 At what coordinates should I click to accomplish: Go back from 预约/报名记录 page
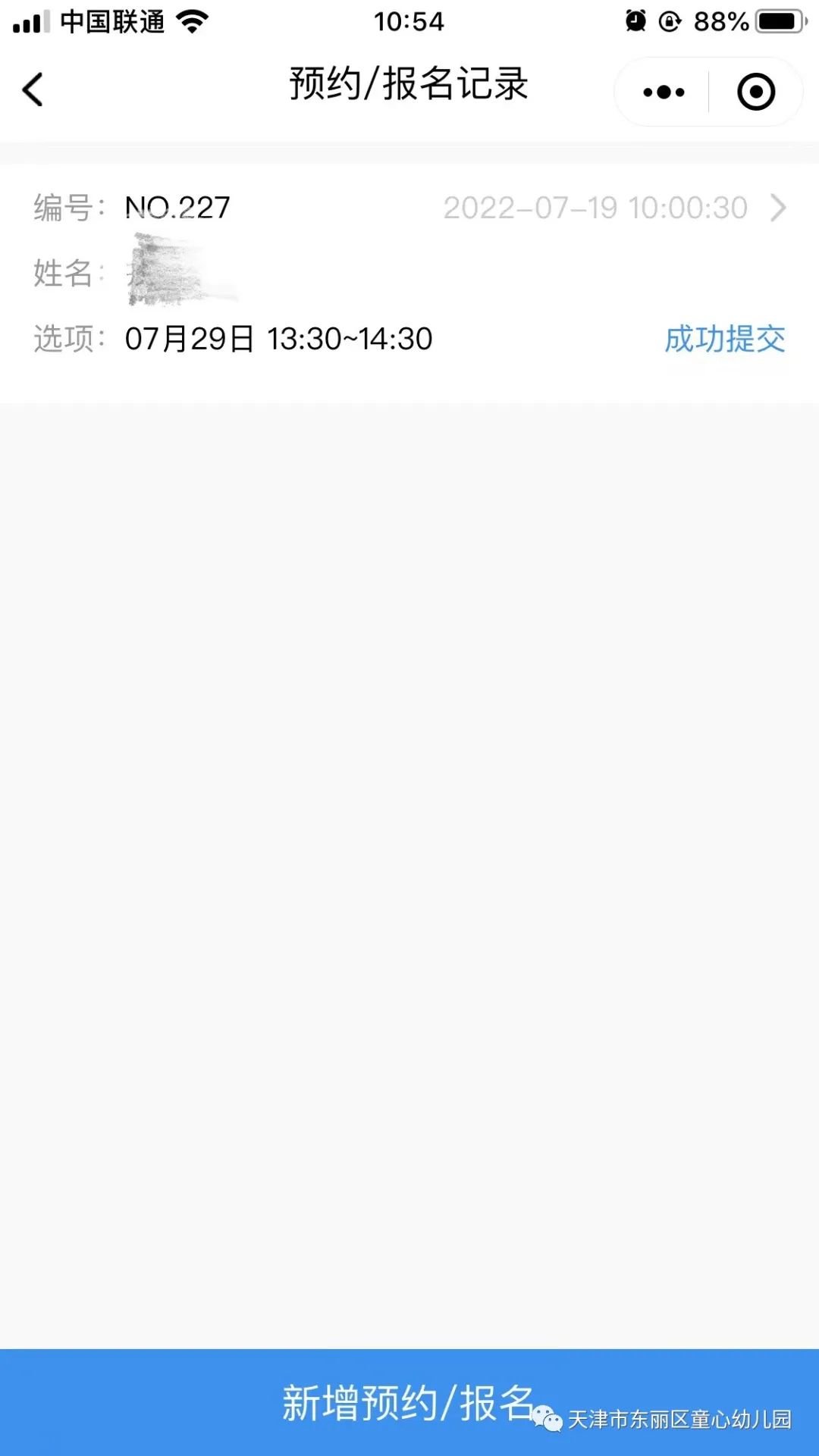tap(33, 90)
